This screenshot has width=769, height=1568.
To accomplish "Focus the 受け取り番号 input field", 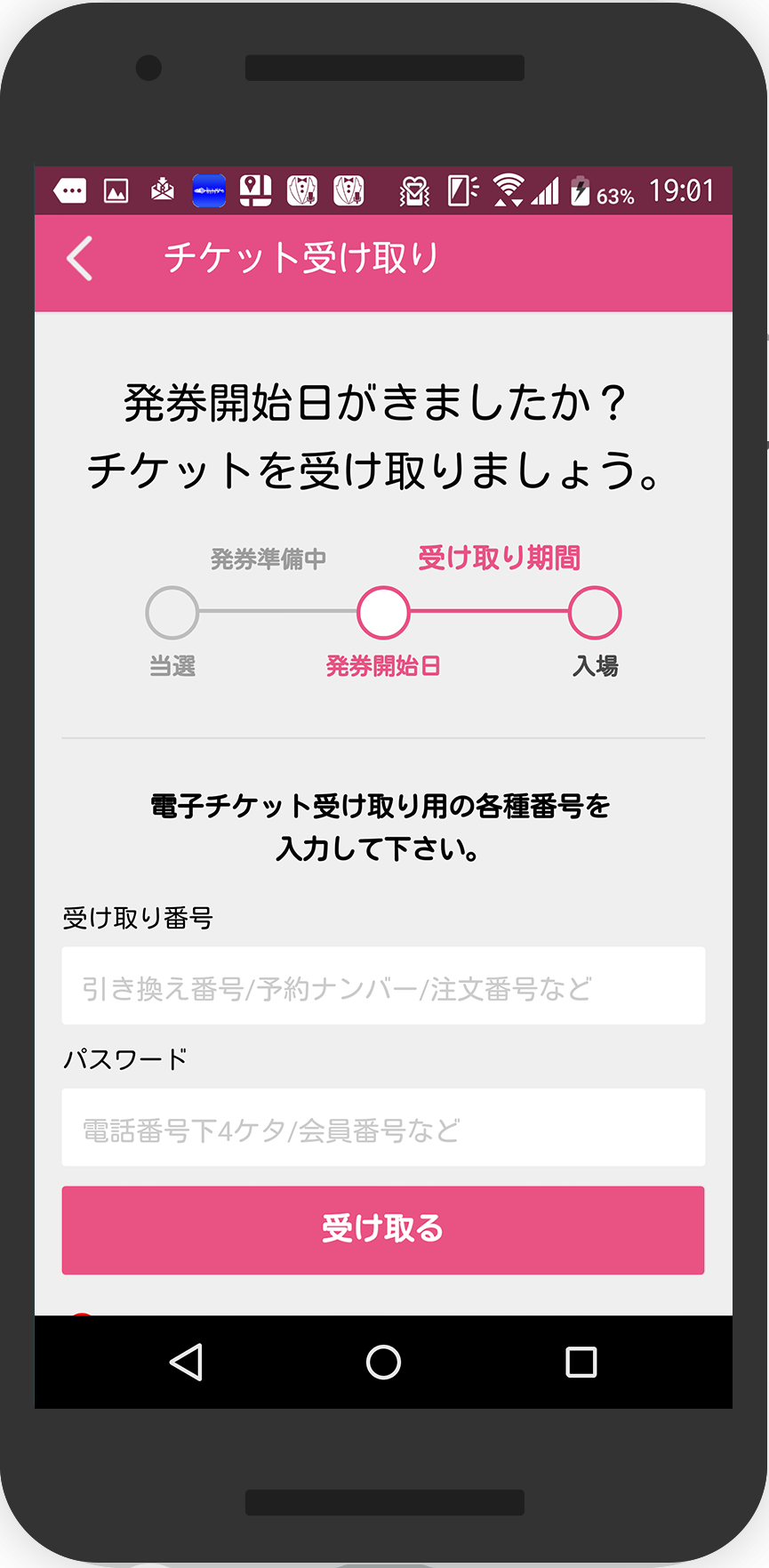I will (x=383, y=985).
